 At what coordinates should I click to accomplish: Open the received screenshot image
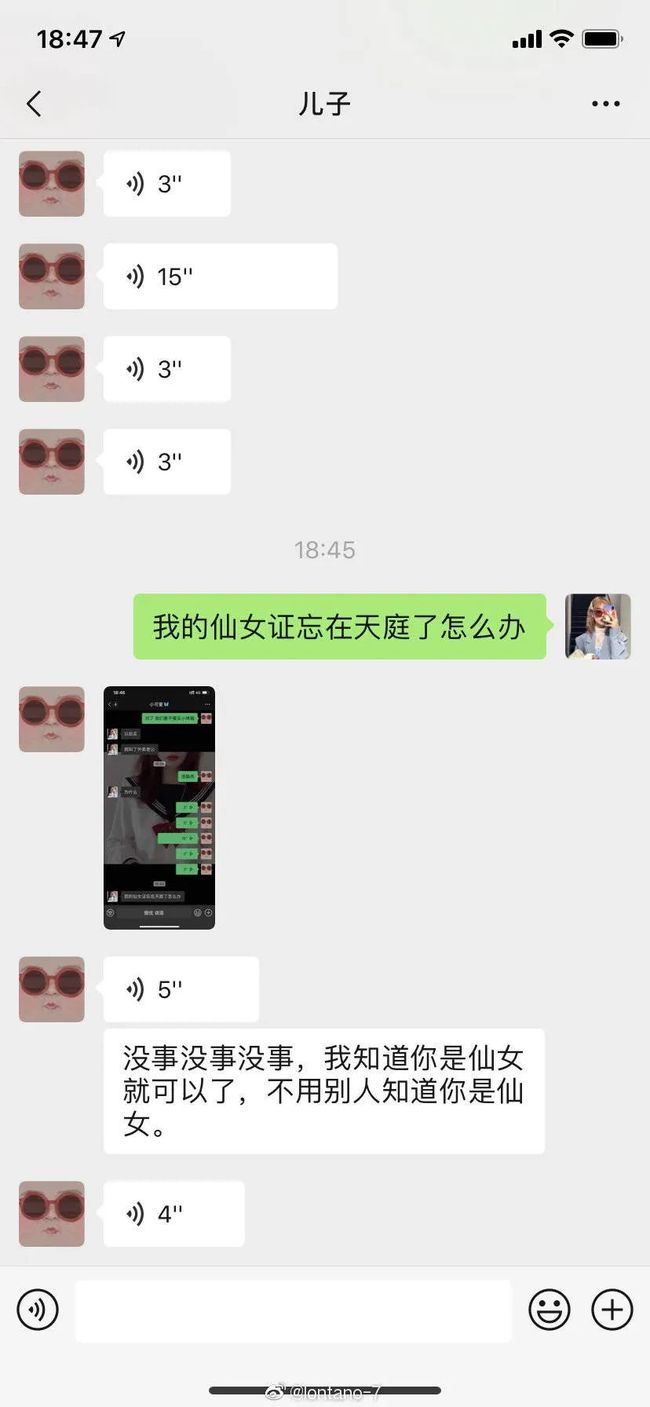159,807
